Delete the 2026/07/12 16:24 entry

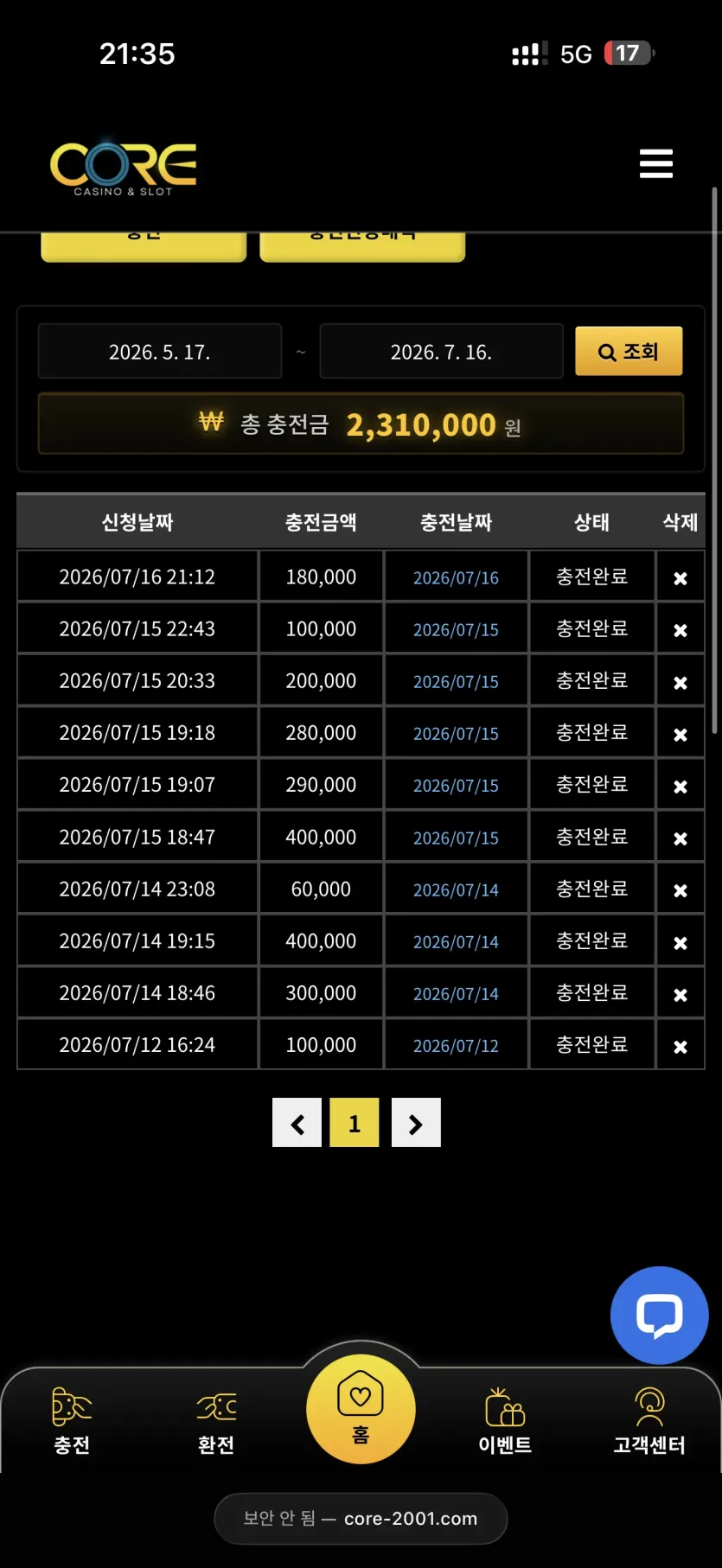click(680, 1046)
